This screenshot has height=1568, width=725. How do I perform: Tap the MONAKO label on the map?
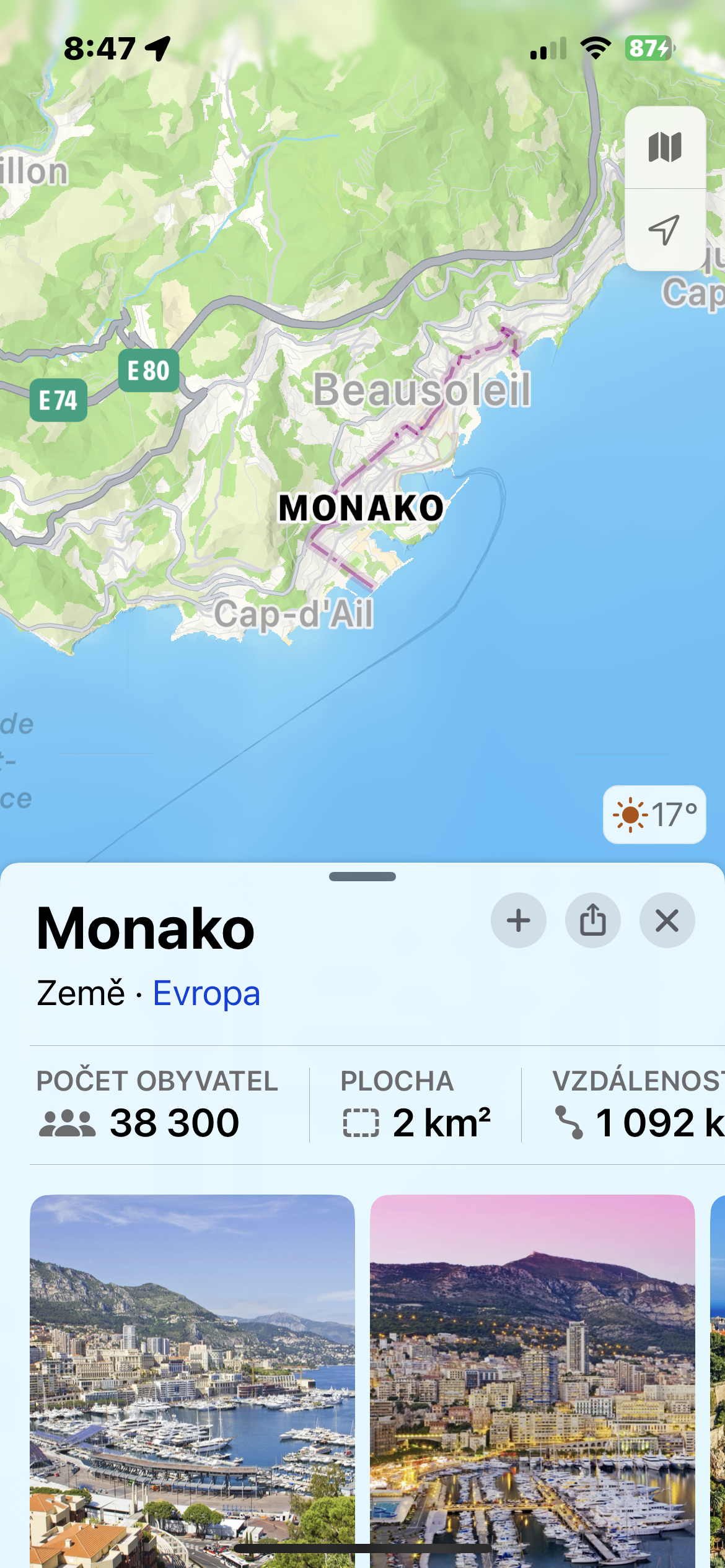pos(361,508)
